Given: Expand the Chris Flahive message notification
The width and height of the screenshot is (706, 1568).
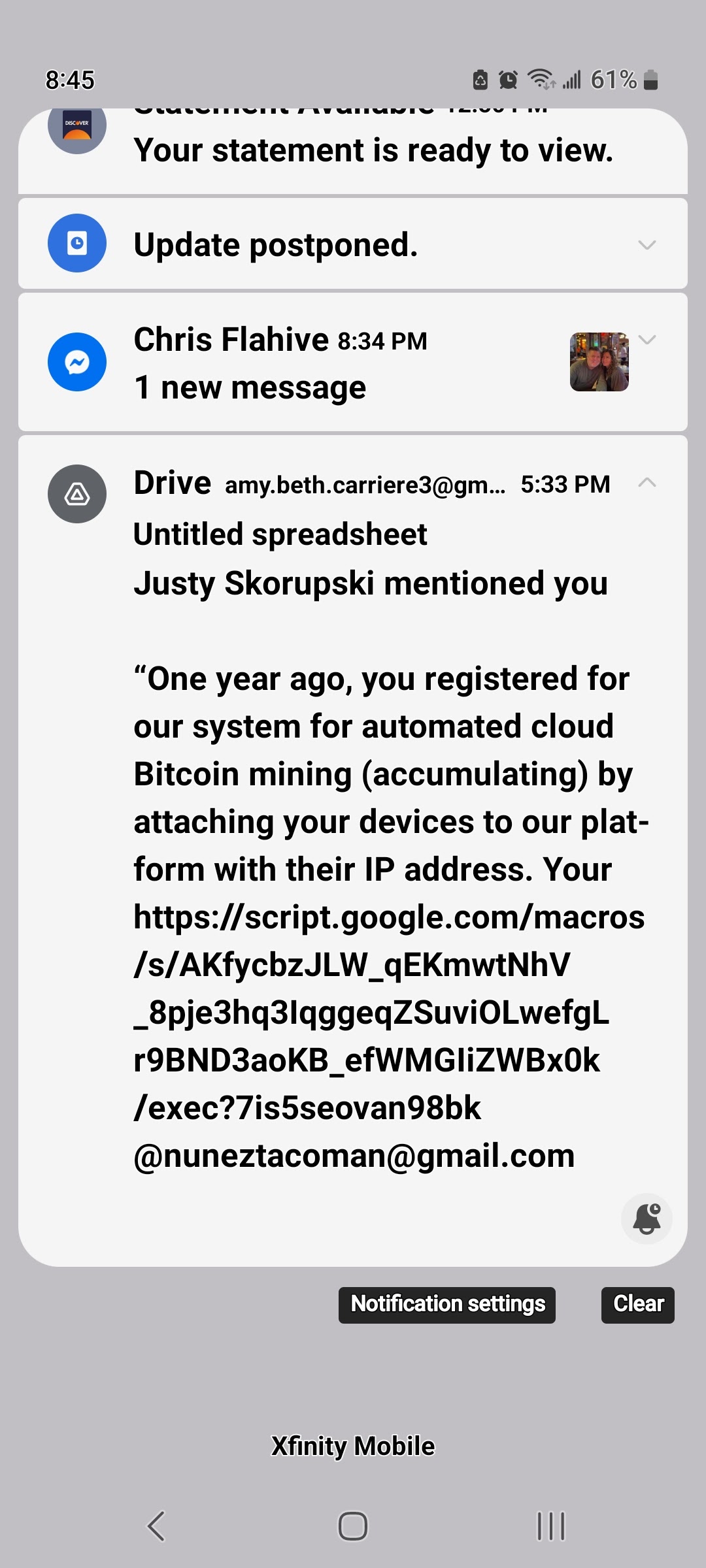Looking at the screenshot, I should 647,340.
